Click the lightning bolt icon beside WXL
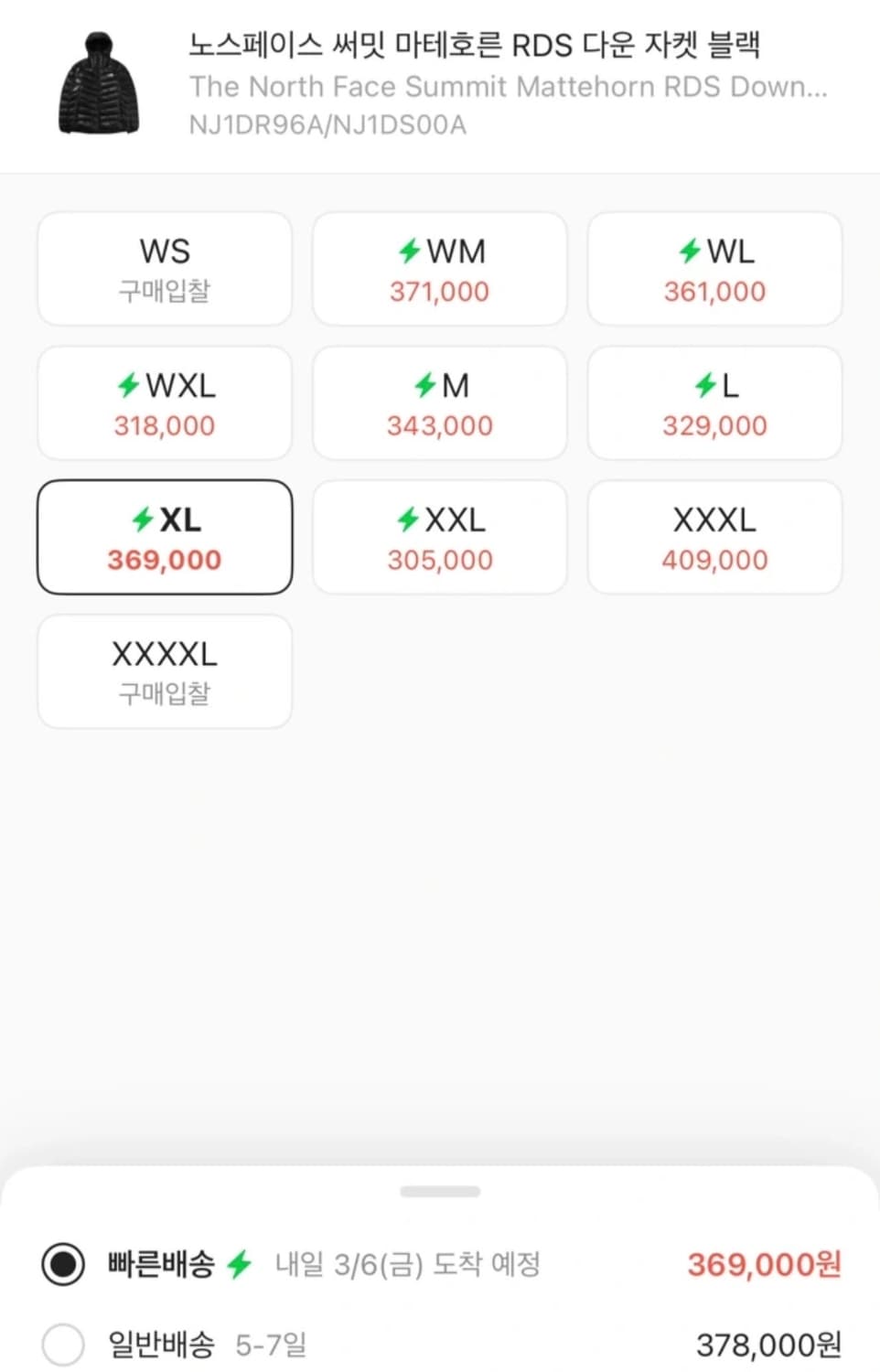 click(x=131, y=385)
